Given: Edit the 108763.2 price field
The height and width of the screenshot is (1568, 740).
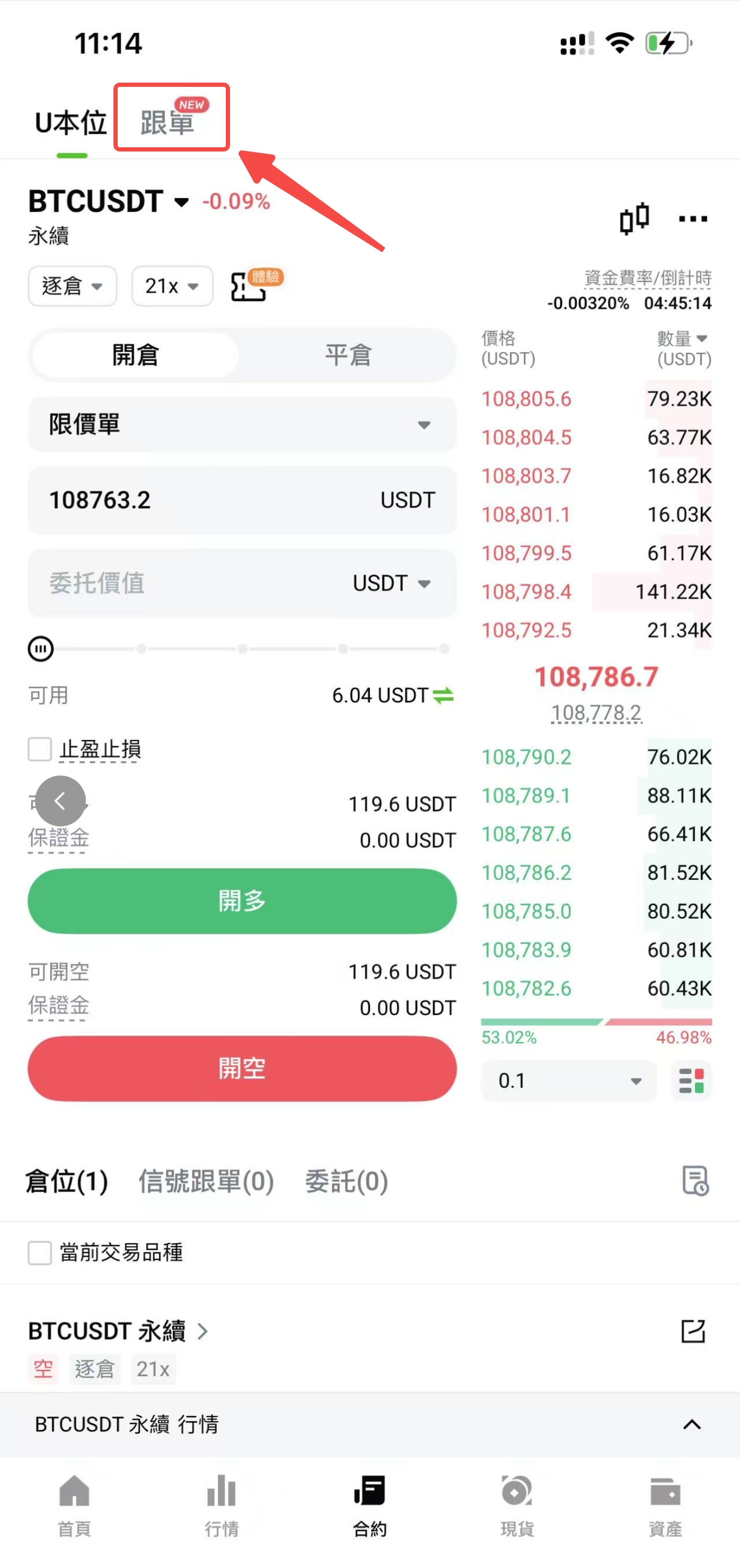Looking at the screenshot, I should point(242,501).
